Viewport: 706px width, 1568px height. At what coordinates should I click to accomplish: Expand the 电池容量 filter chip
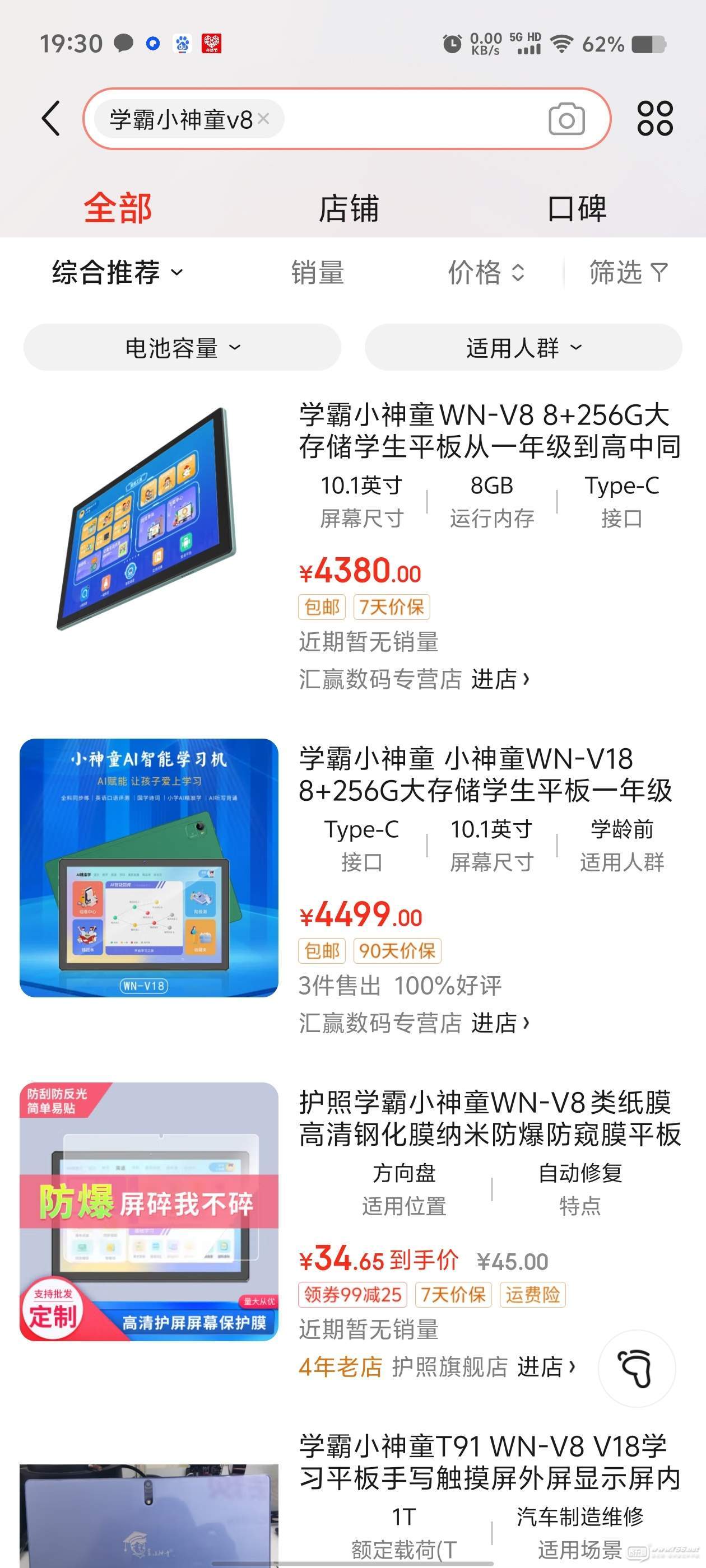tap(182, 348)
